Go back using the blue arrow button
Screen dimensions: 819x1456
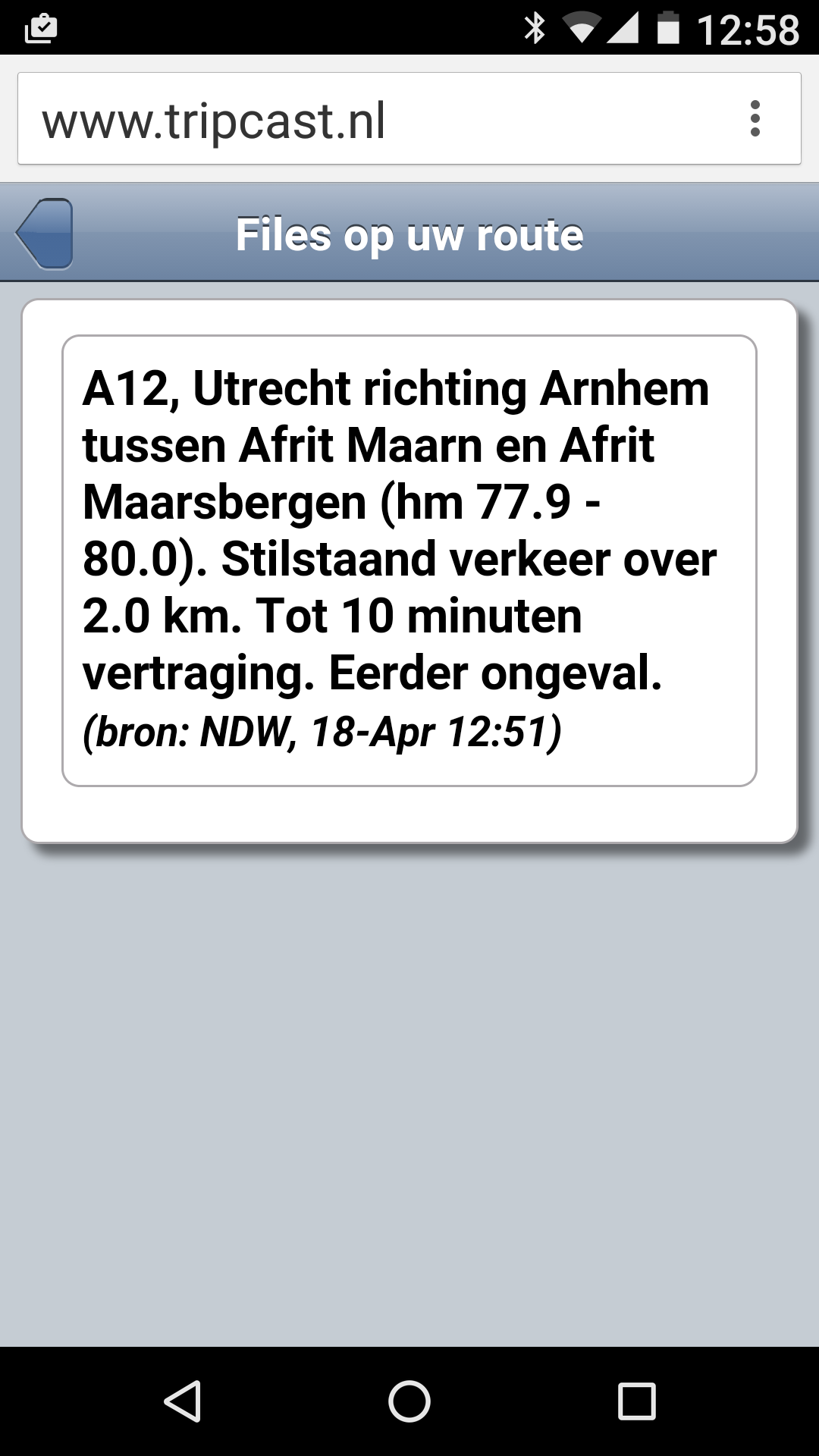coord(45,234)
